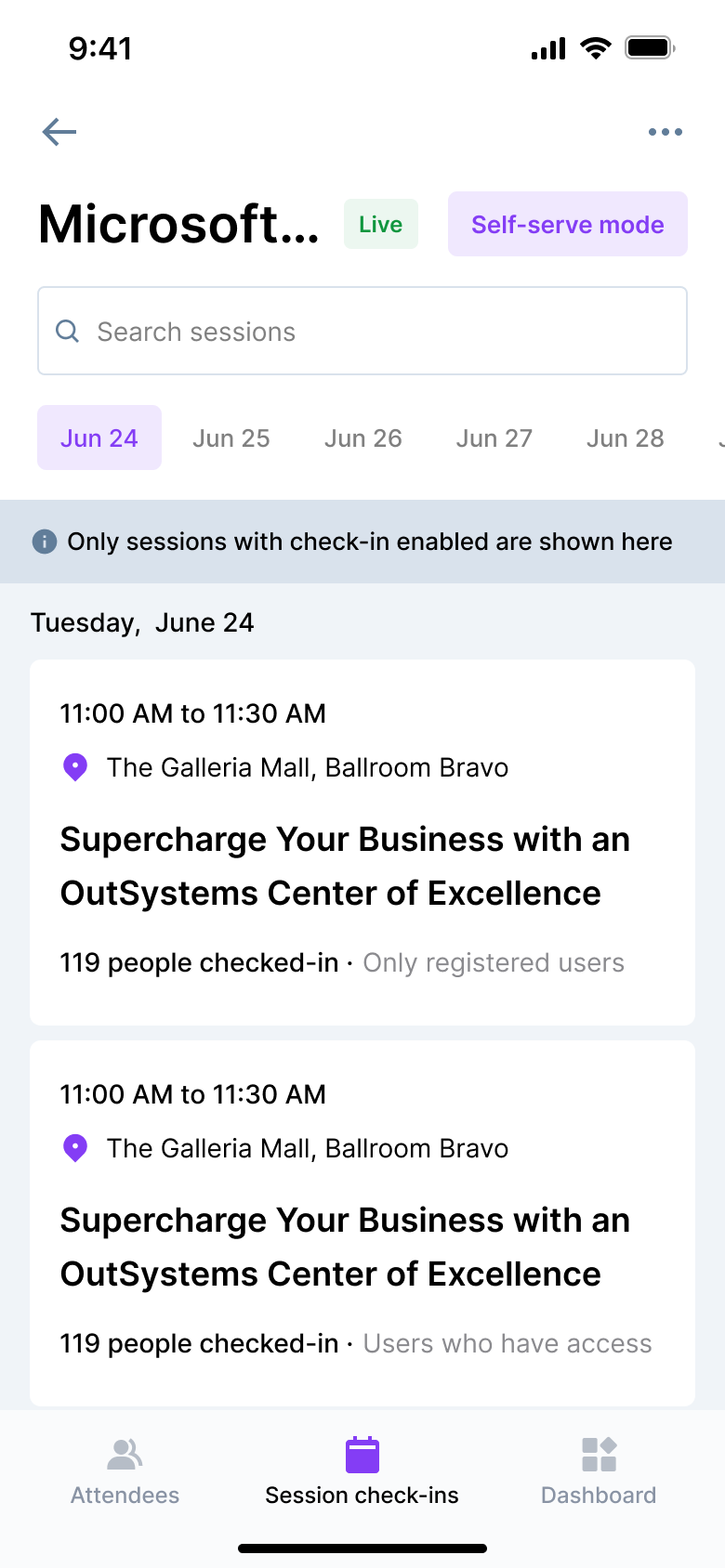The height and width of the screenshot is (1568, 725).
Task: Show sessions for Jun 27
Action: click(x=494, y=438)
